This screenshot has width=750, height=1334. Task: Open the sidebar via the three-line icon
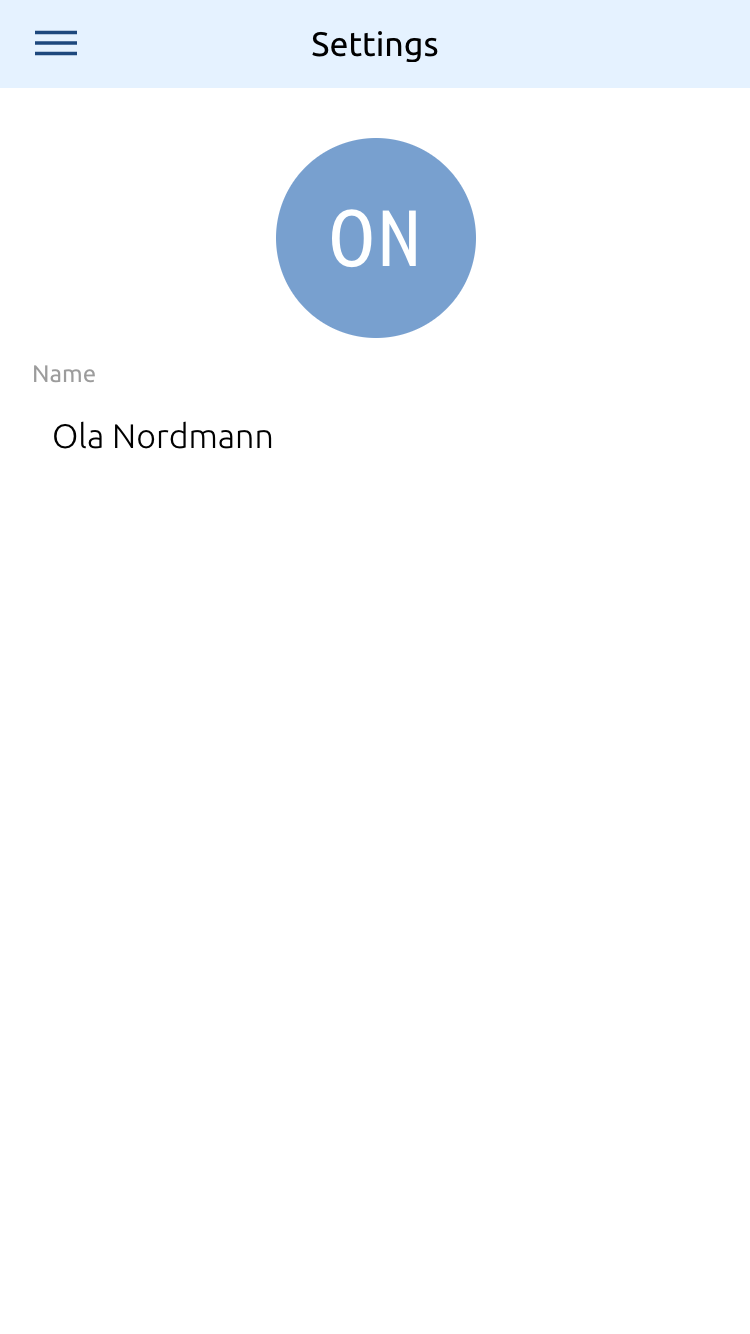pyautogui.click(x=56, y=43)
